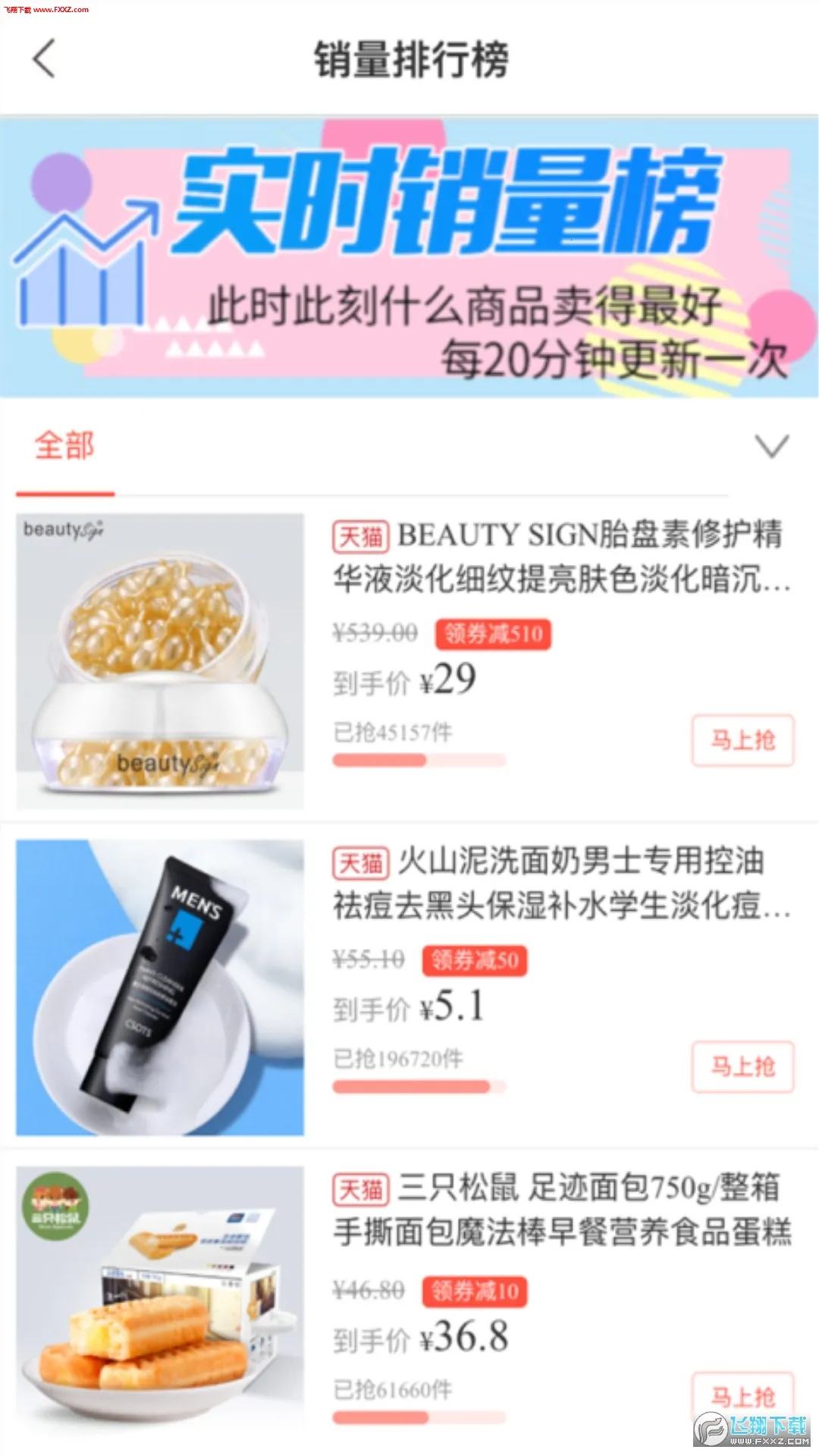This screenshot has height=1456, width=819.
Task: Open the BEAUTY SIGN胎盘素 product image
Action: 160,661
